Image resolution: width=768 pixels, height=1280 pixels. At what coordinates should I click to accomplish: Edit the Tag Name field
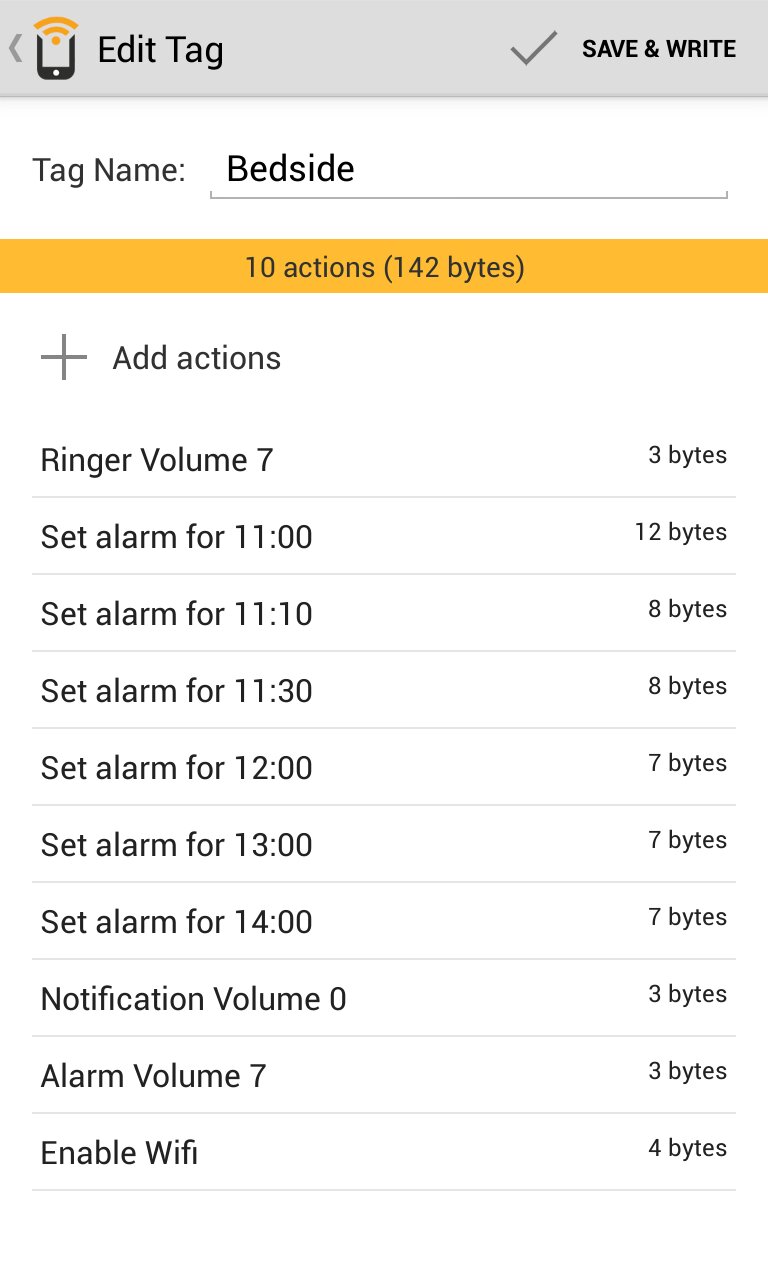pyautogui.click(x=467, y=169)
